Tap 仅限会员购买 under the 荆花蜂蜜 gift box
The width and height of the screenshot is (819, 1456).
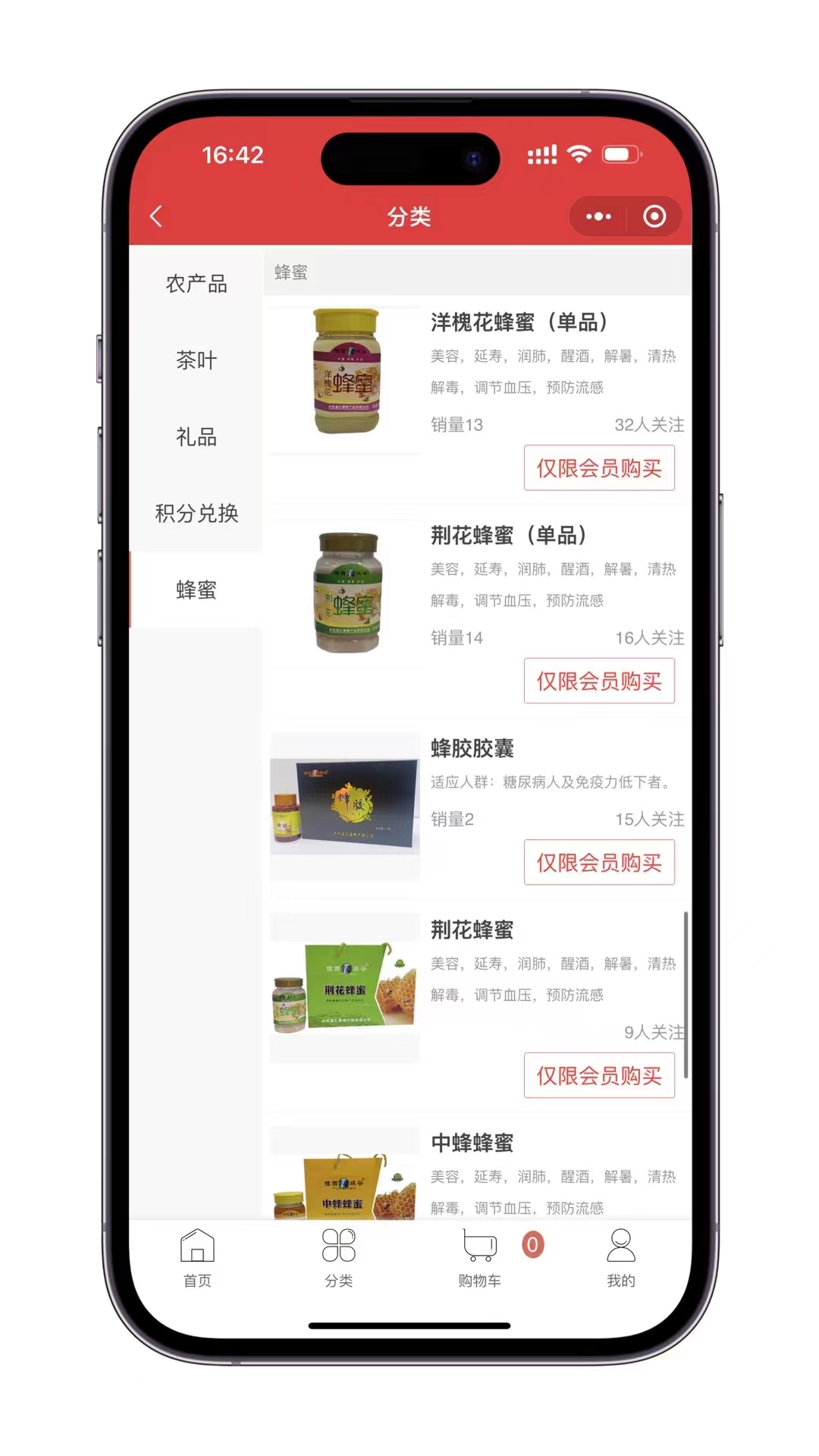pyautogui.click(x=598, y=1076)
